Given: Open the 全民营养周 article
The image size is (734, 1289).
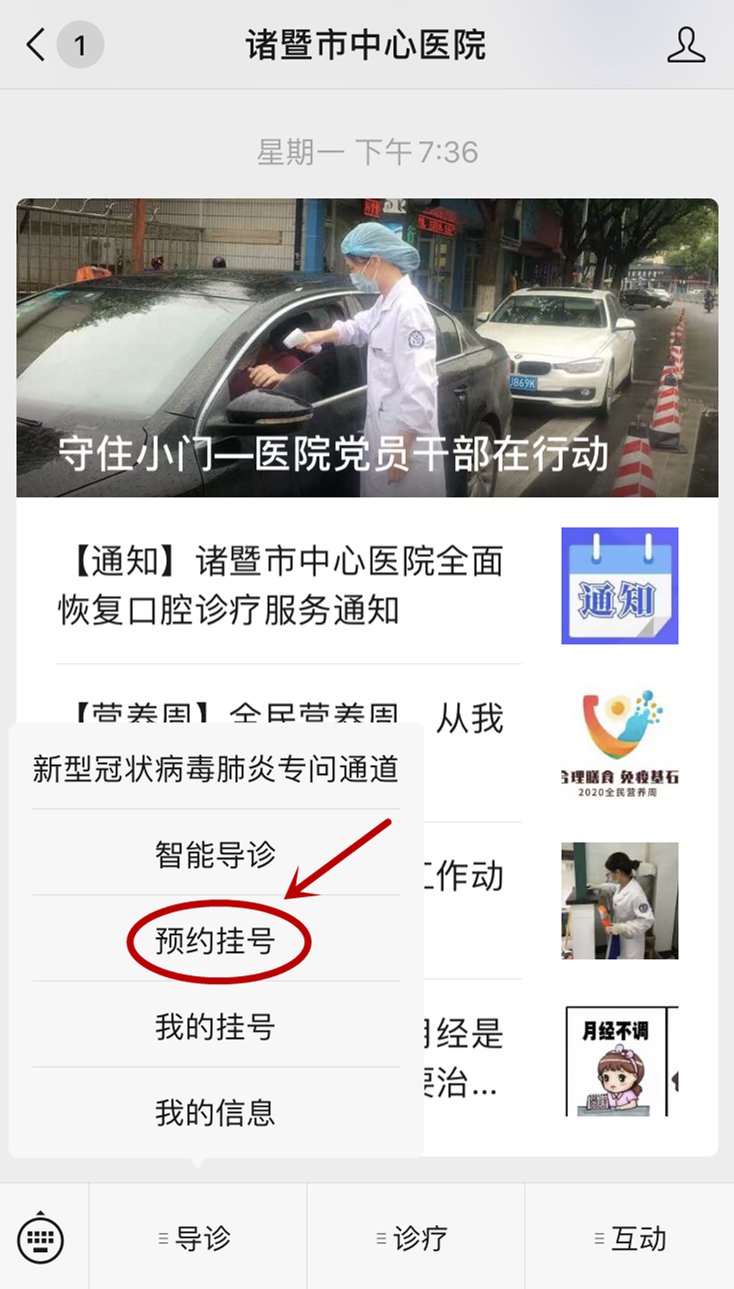Looking at the screenshot, I should pos(619,742).
